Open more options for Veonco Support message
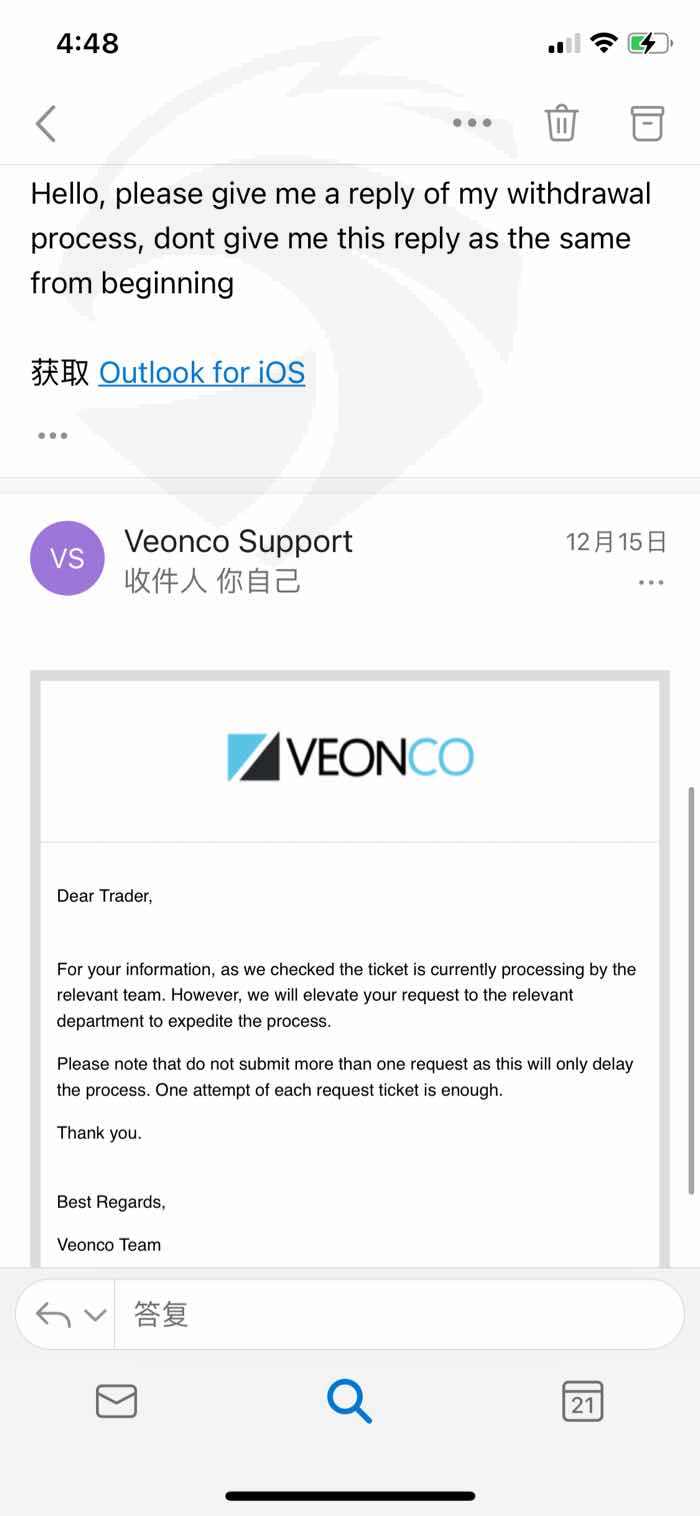 [x=651, y=582]
